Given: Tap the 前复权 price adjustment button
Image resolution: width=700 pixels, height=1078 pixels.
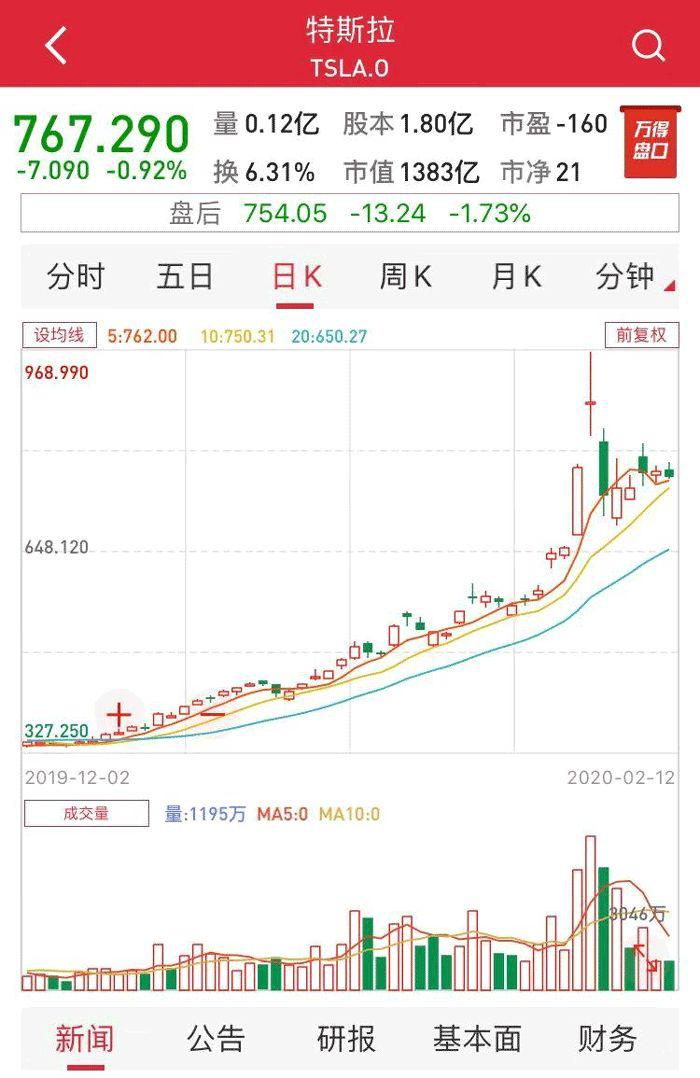Looking at the screenshot, I should point(641,335).
